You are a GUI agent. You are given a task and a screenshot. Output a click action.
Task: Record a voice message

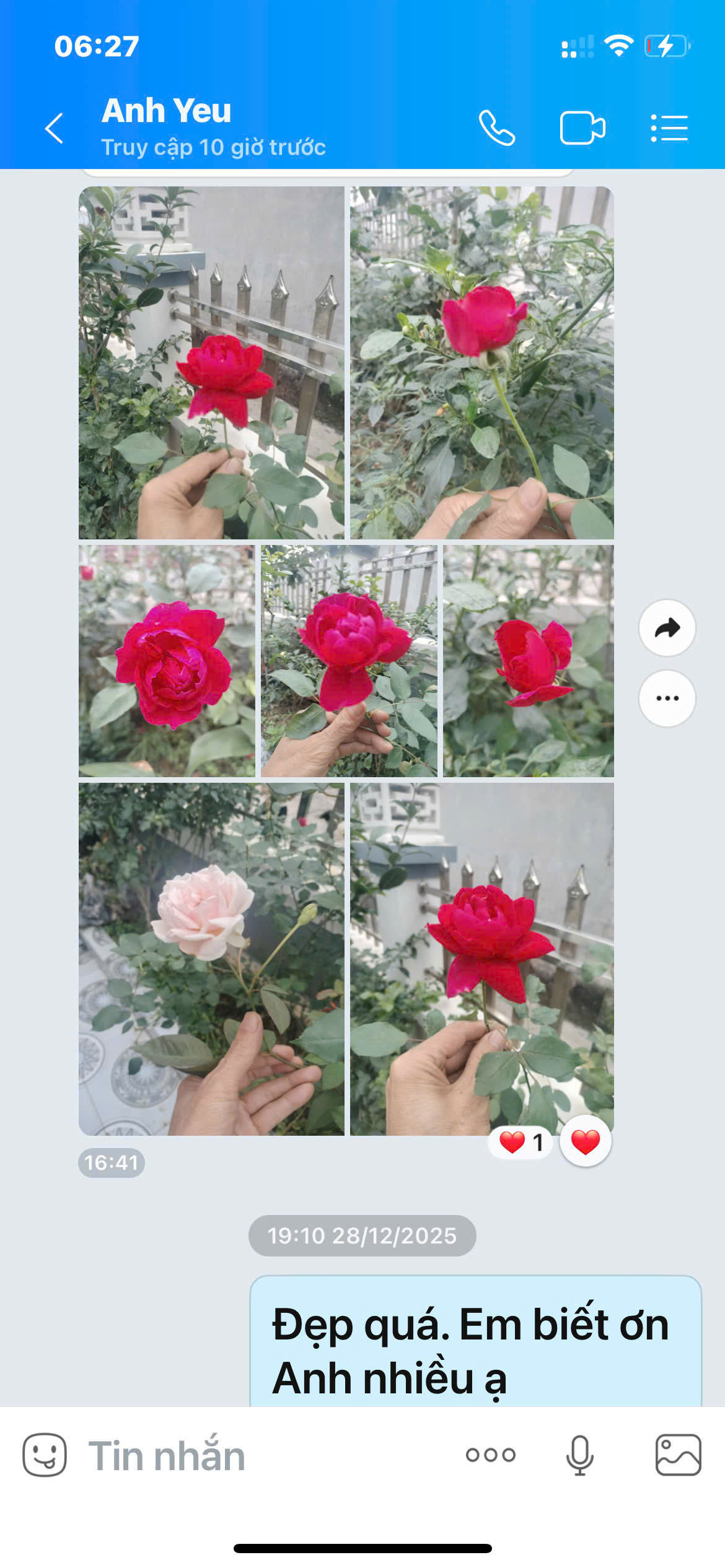[579, 1455]
